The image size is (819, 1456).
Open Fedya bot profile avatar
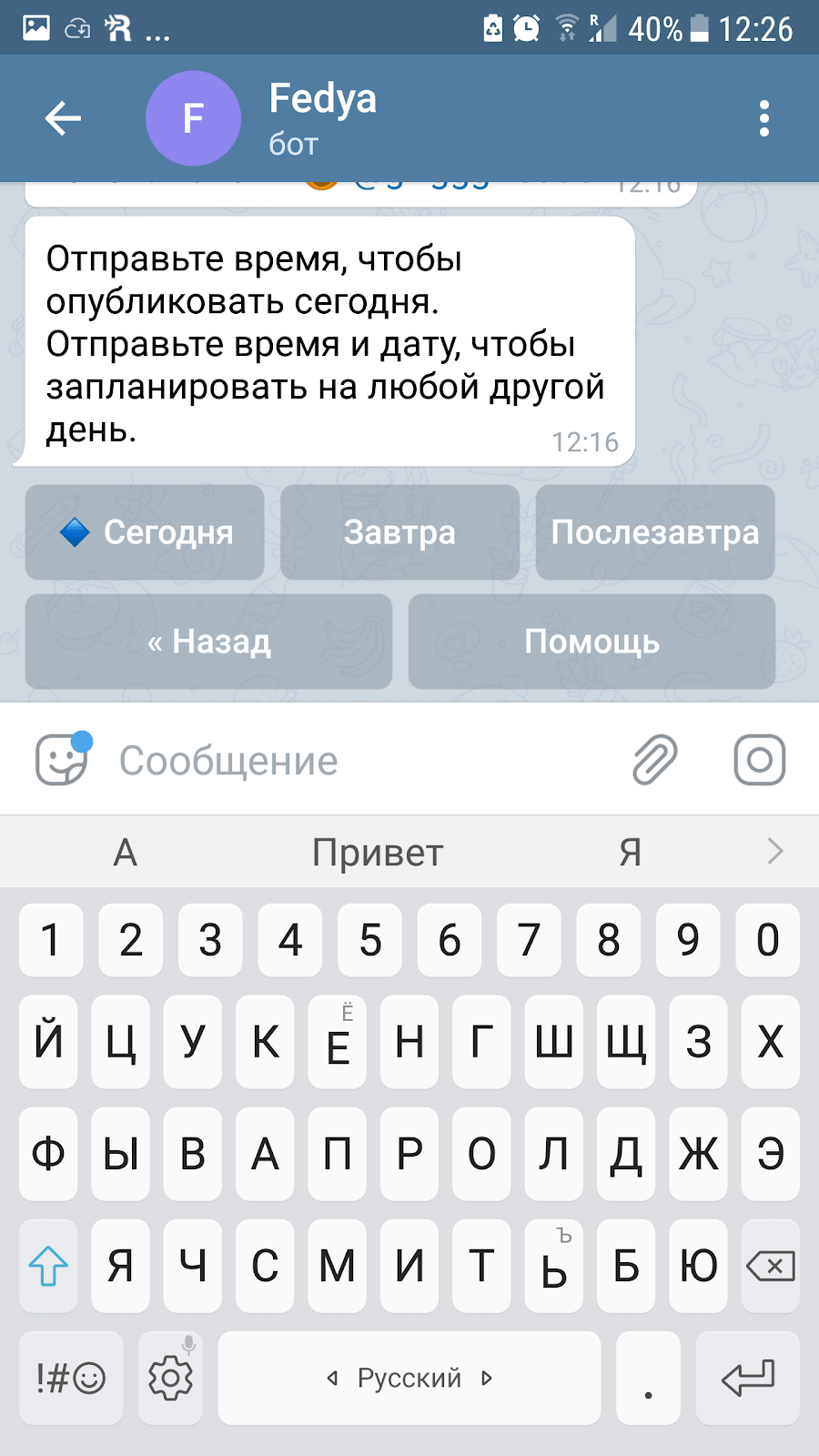tap(193, 118)
